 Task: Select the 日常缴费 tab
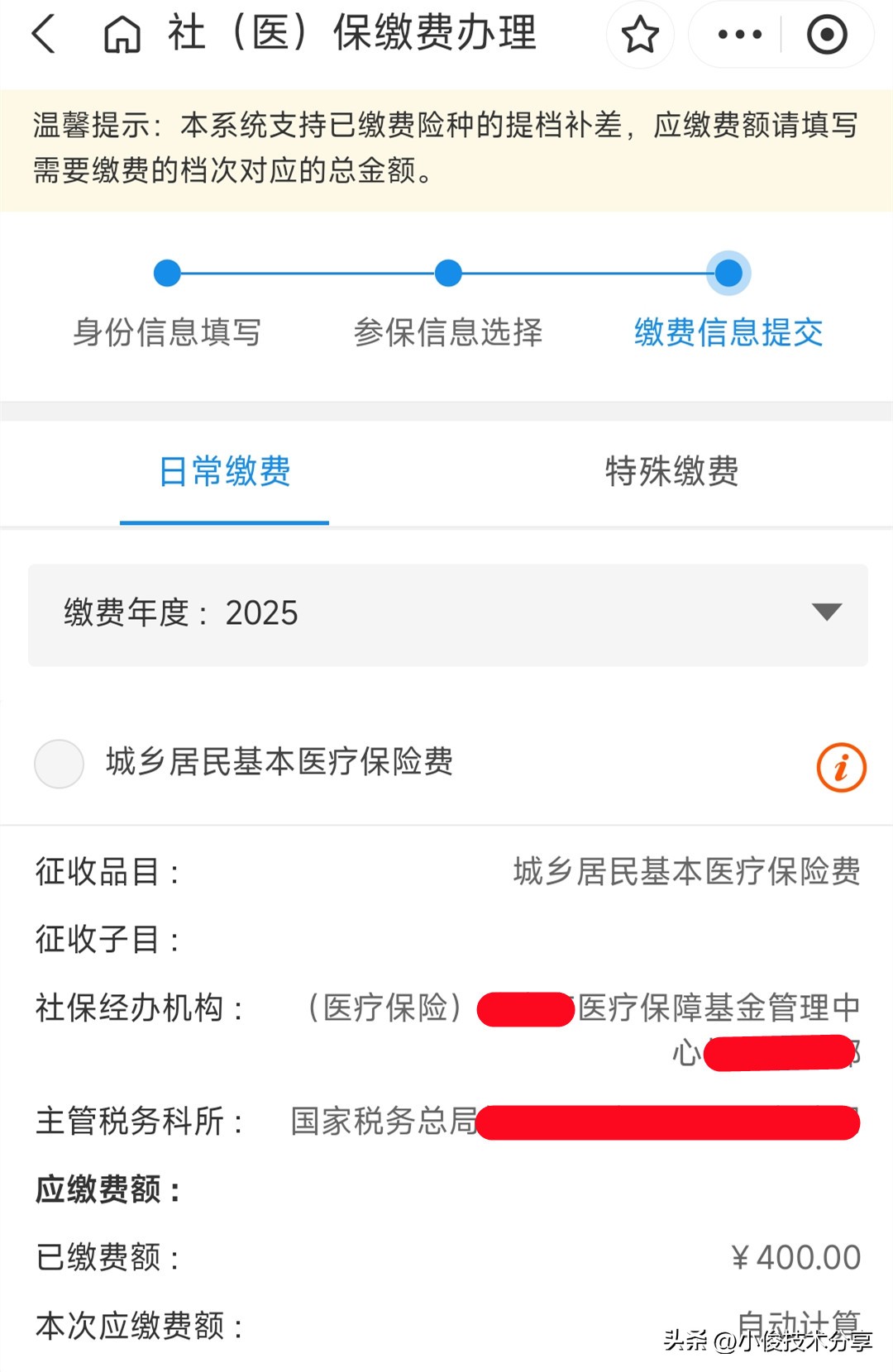click(x=224, y=472)
